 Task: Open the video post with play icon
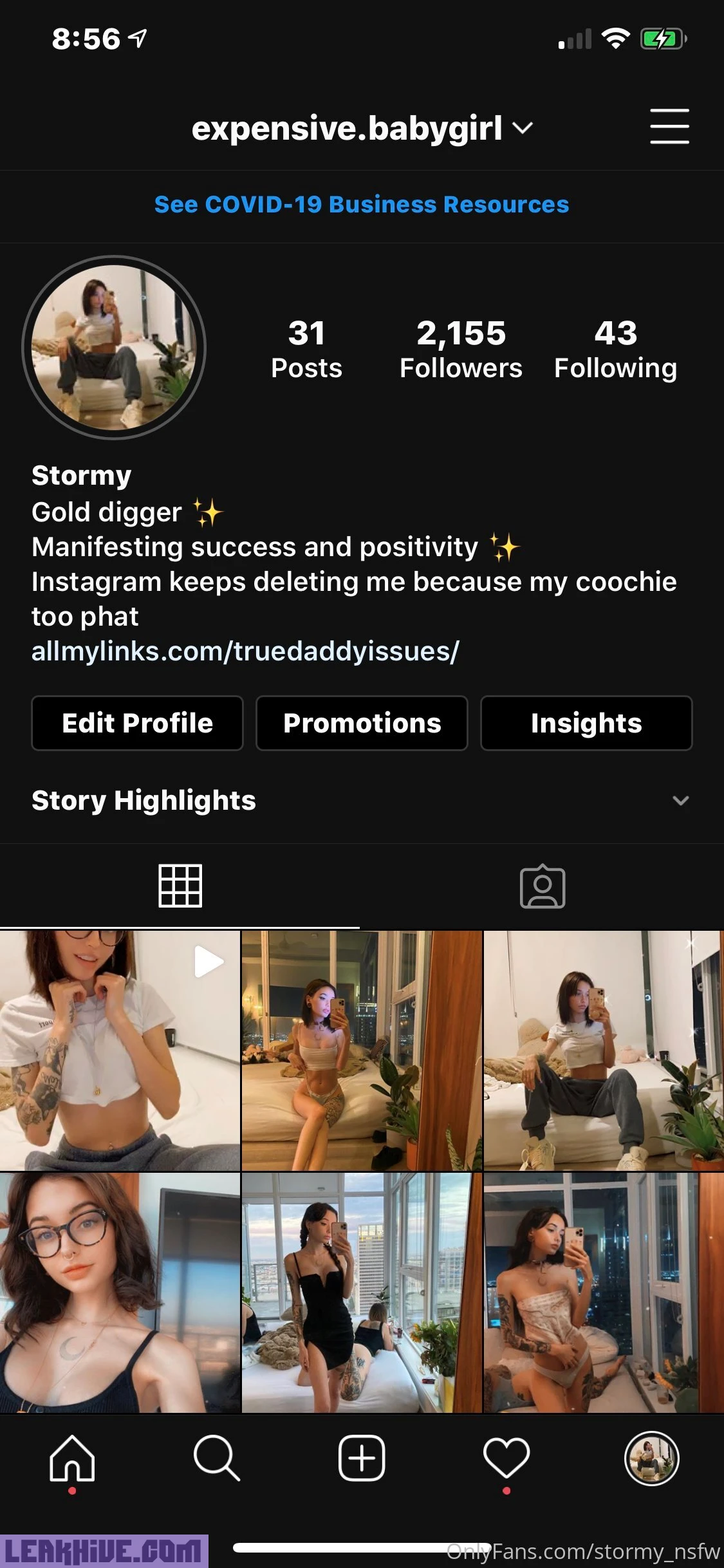pyautogui.click(x=120, y=1050)
